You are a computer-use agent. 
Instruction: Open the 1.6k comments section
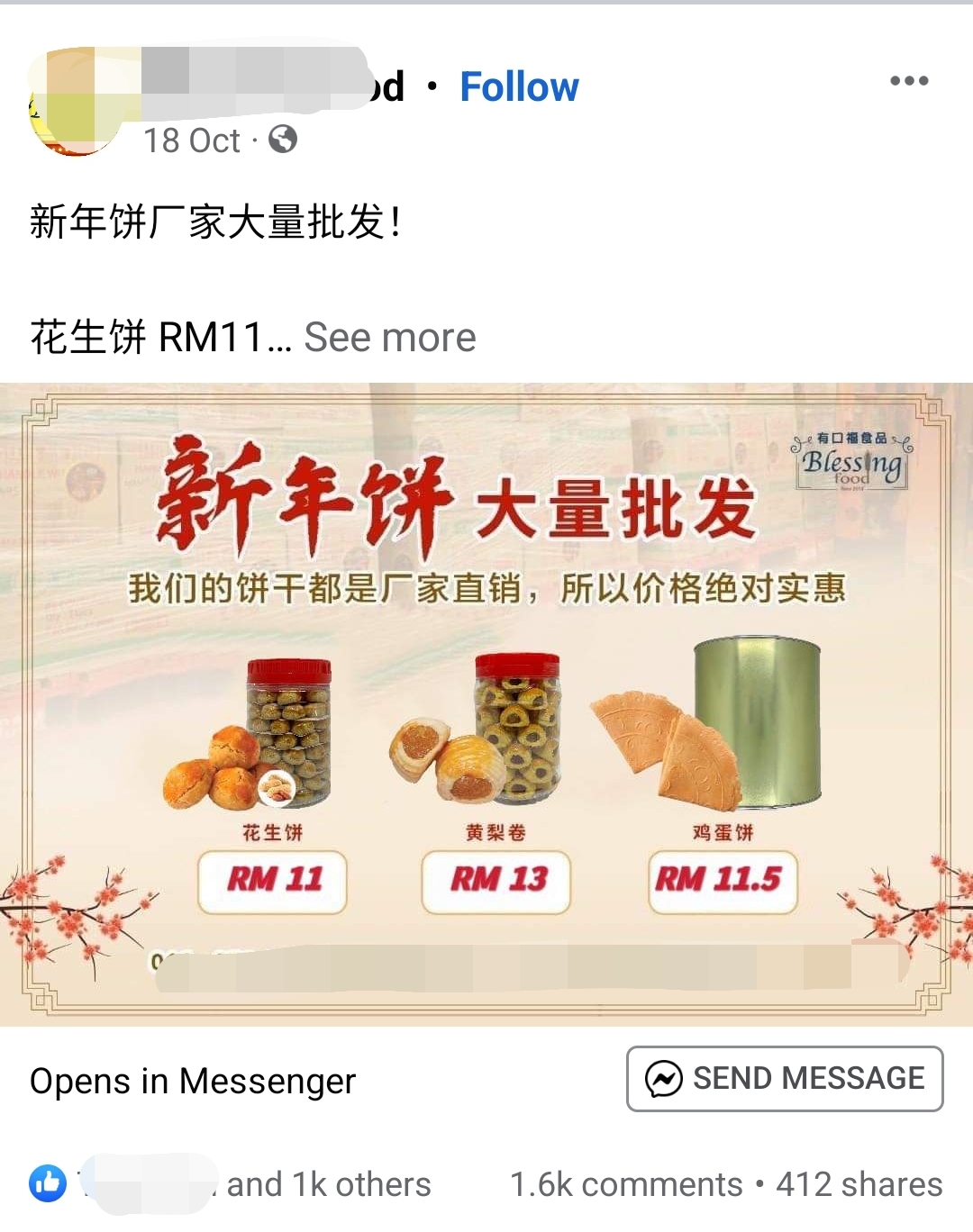(x=623, y=1184)
